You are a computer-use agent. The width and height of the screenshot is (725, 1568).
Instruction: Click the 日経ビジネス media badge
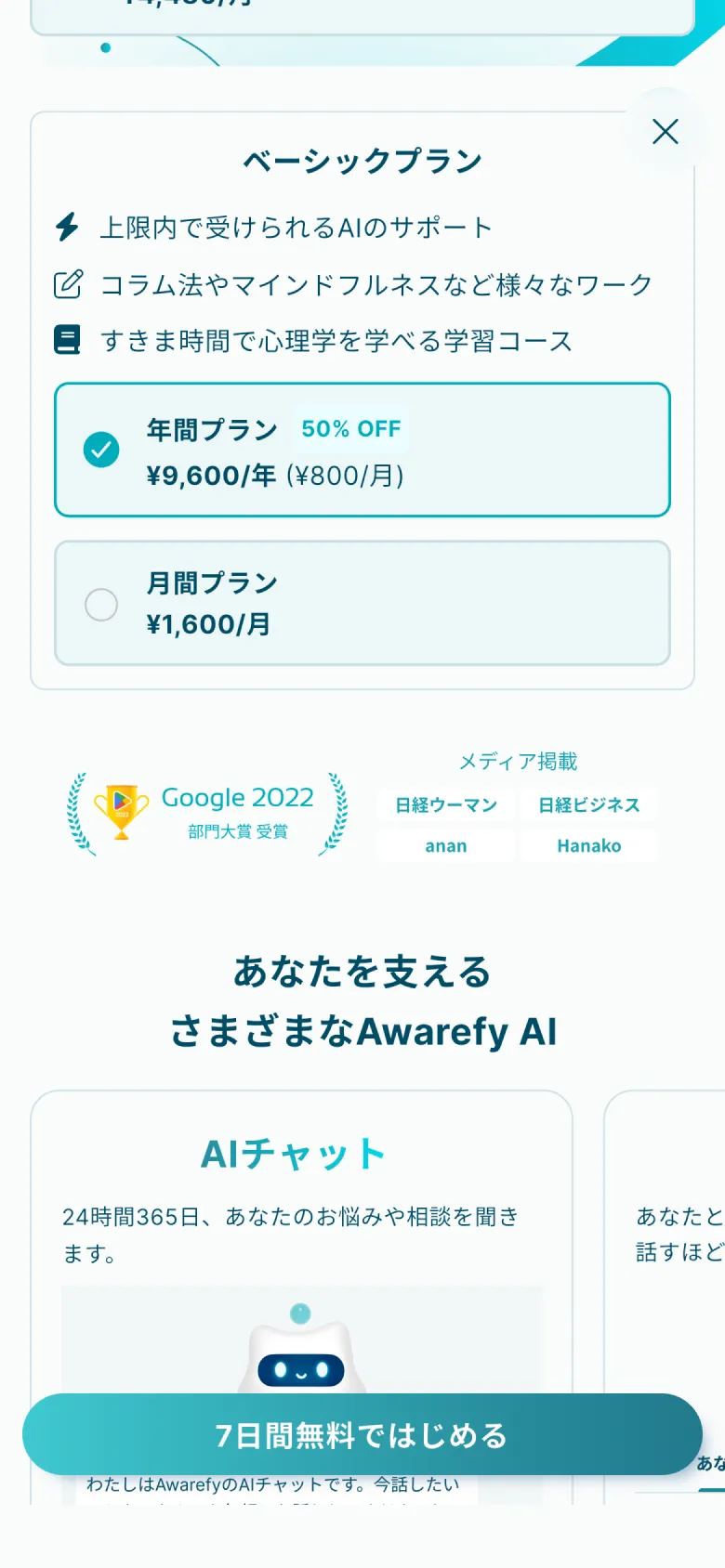[589, 804]
